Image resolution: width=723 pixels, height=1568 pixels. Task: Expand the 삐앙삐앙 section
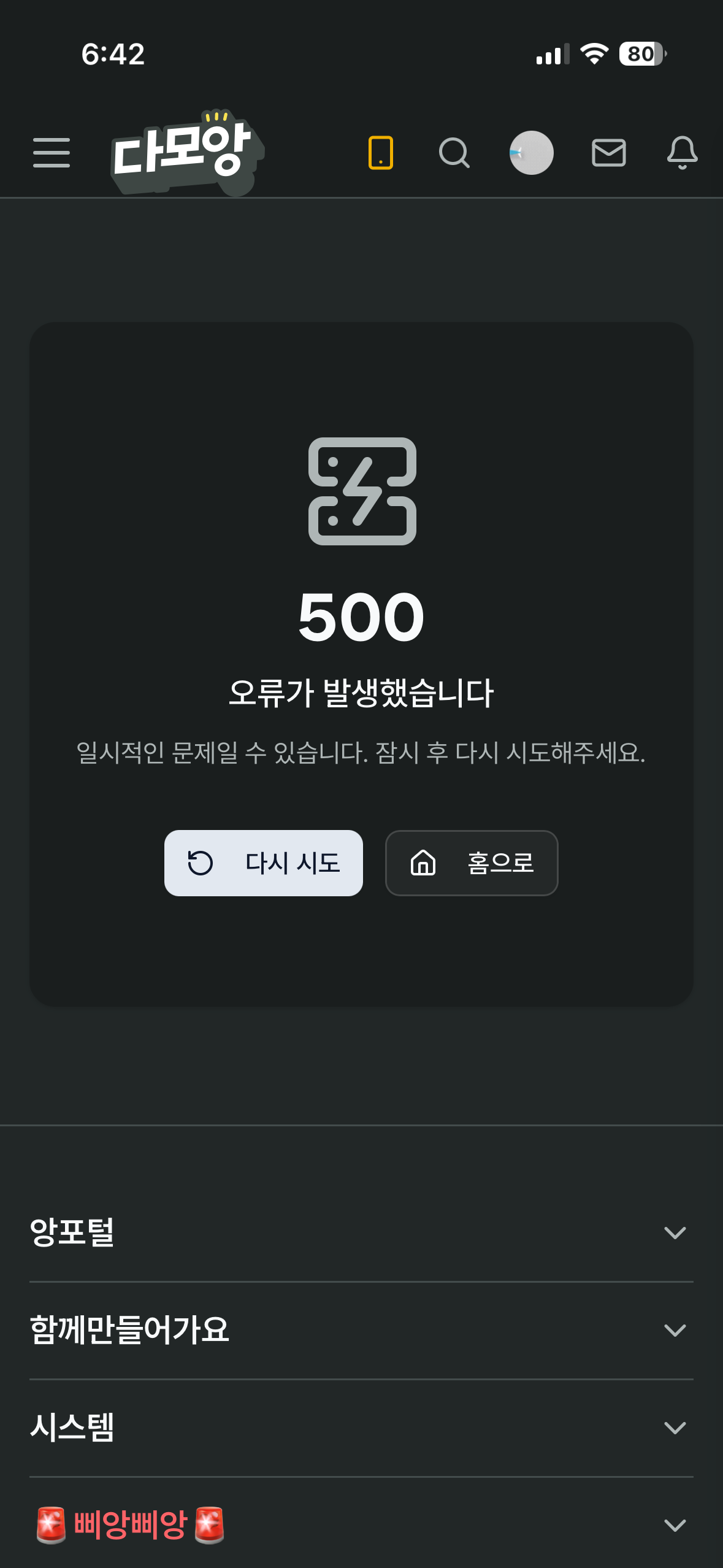(361, 1525)
